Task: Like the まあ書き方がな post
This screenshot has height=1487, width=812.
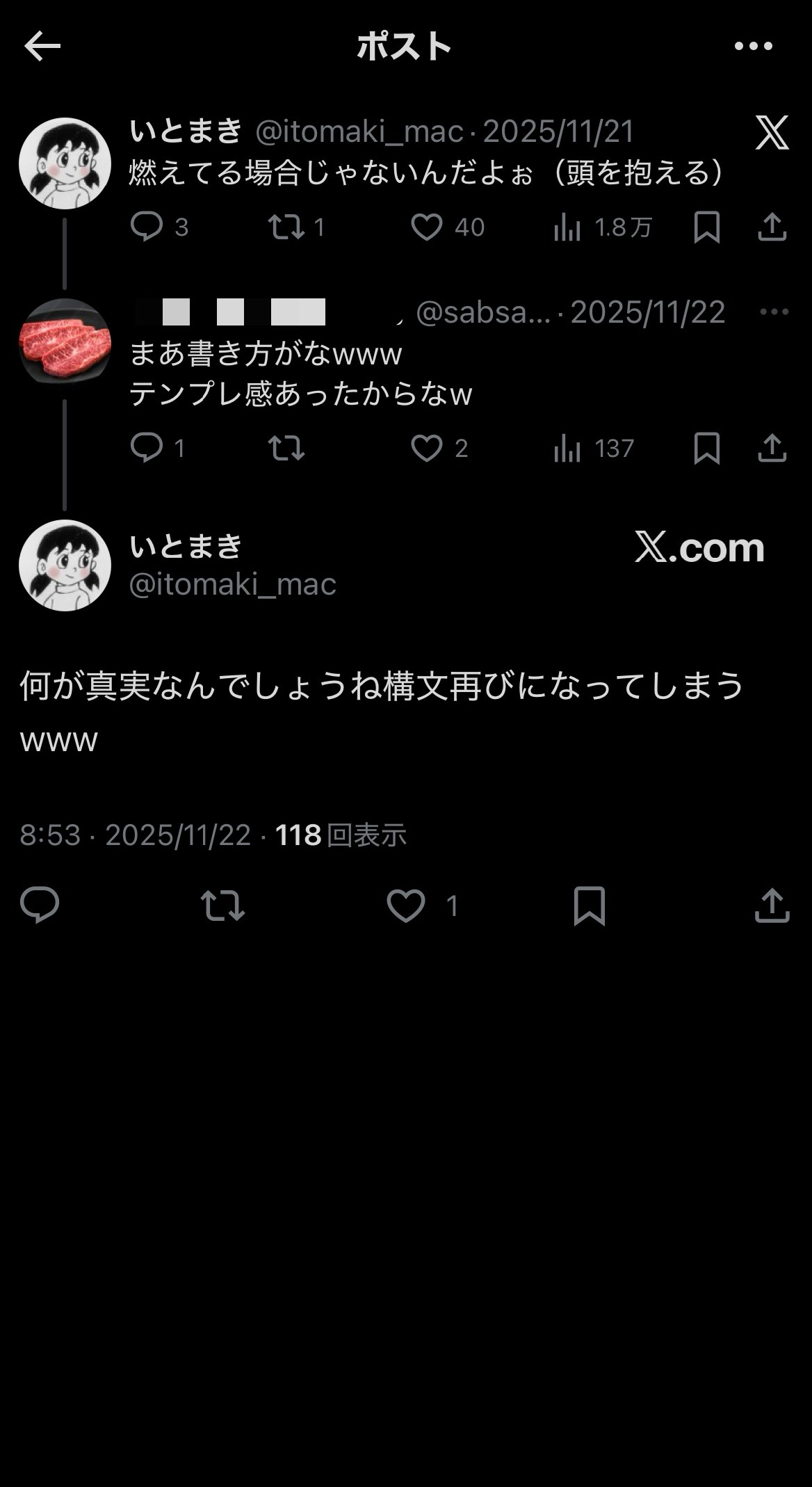Action: coord(426,448)
